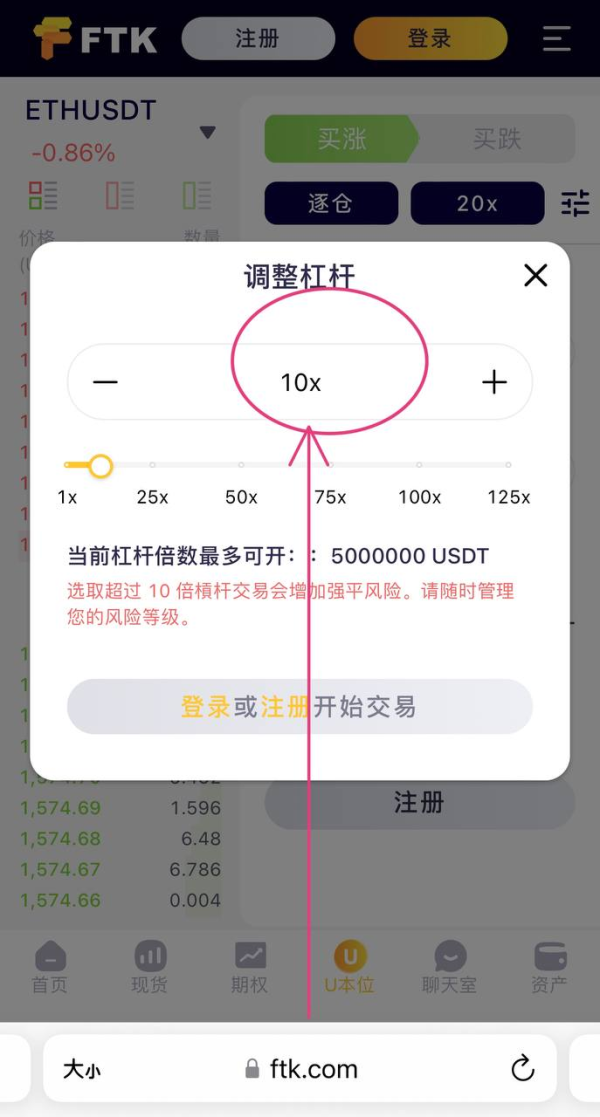This screenshot has height=1117, width=600.
Task: Increase leverage with the plus button
Action: click(x=494, y=382)
